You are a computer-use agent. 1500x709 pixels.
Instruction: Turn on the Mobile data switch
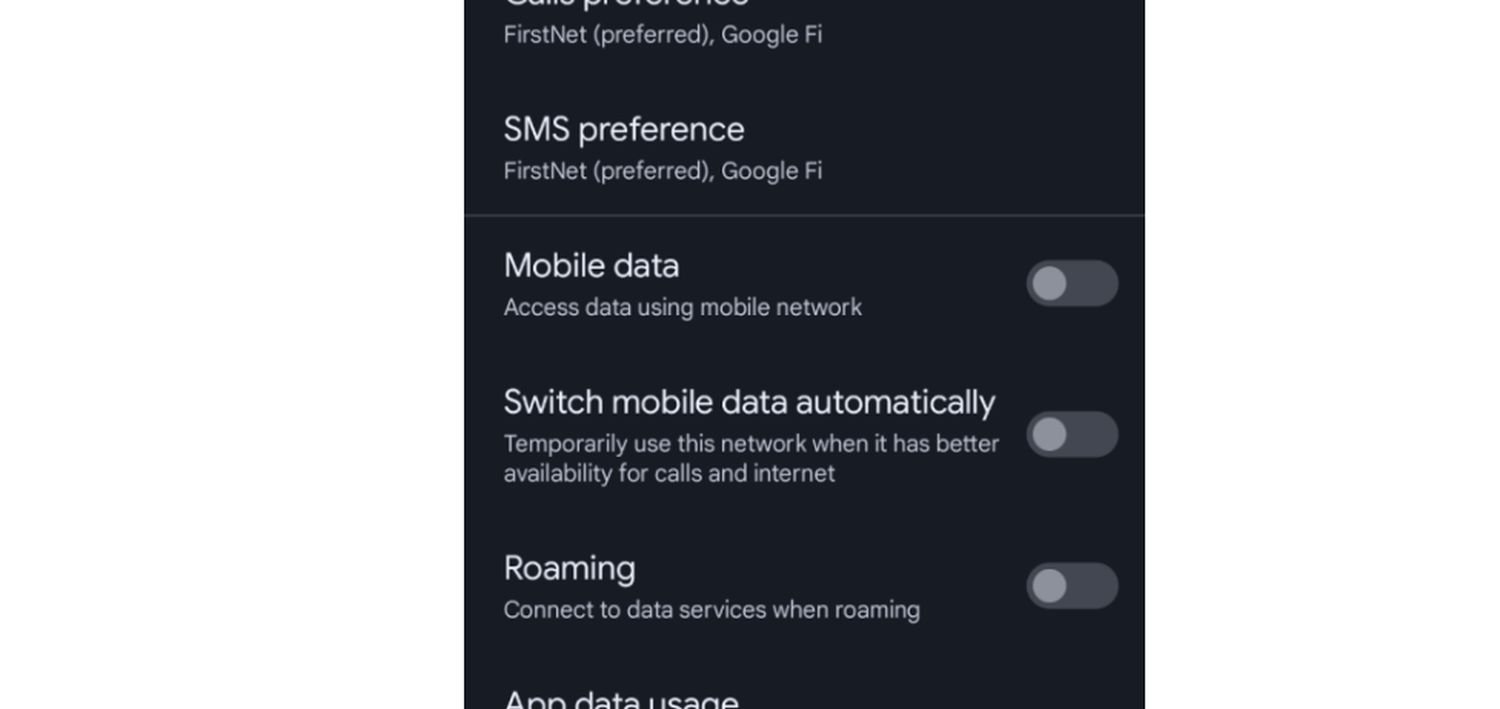(x=1071, y=284)
